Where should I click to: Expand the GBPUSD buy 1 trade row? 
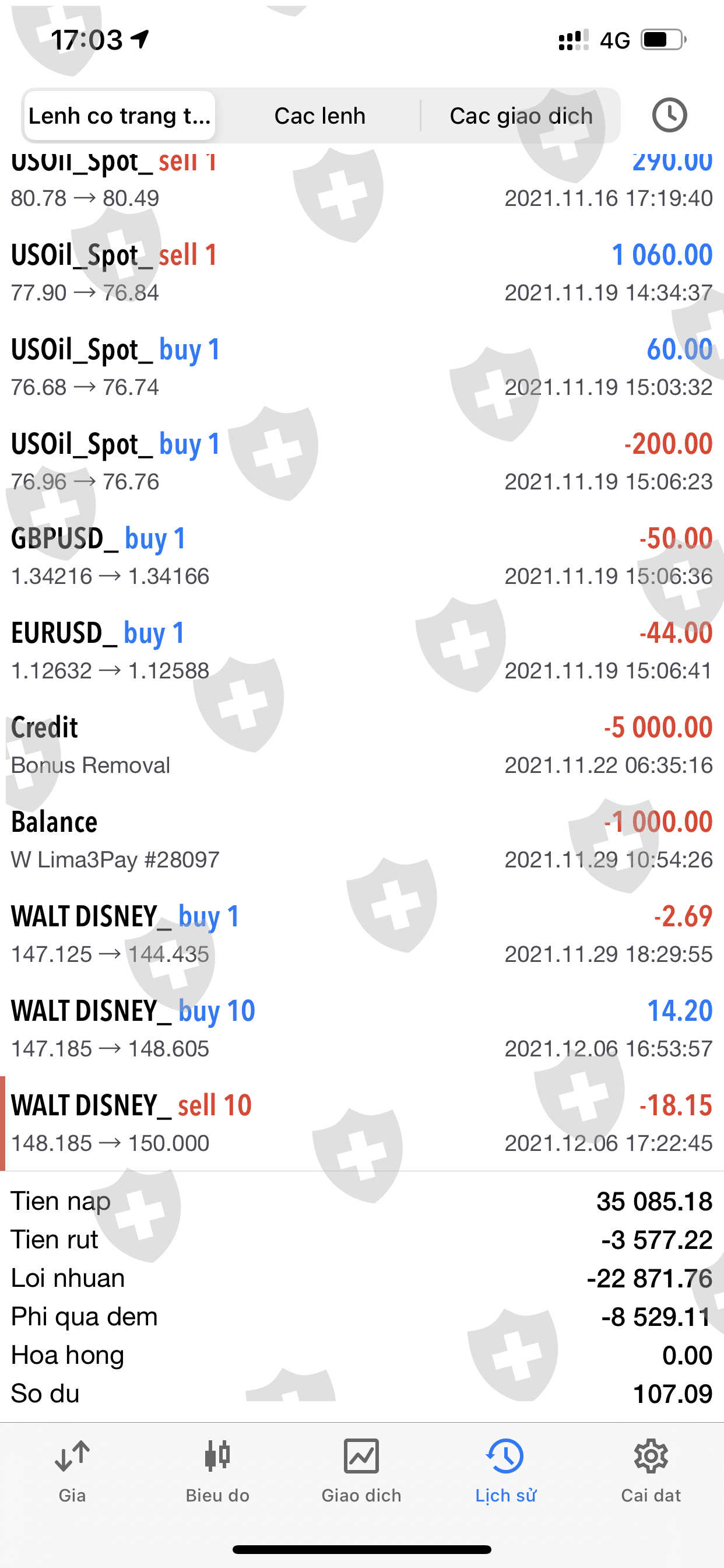pyautogui.click(x=362, y=556)
